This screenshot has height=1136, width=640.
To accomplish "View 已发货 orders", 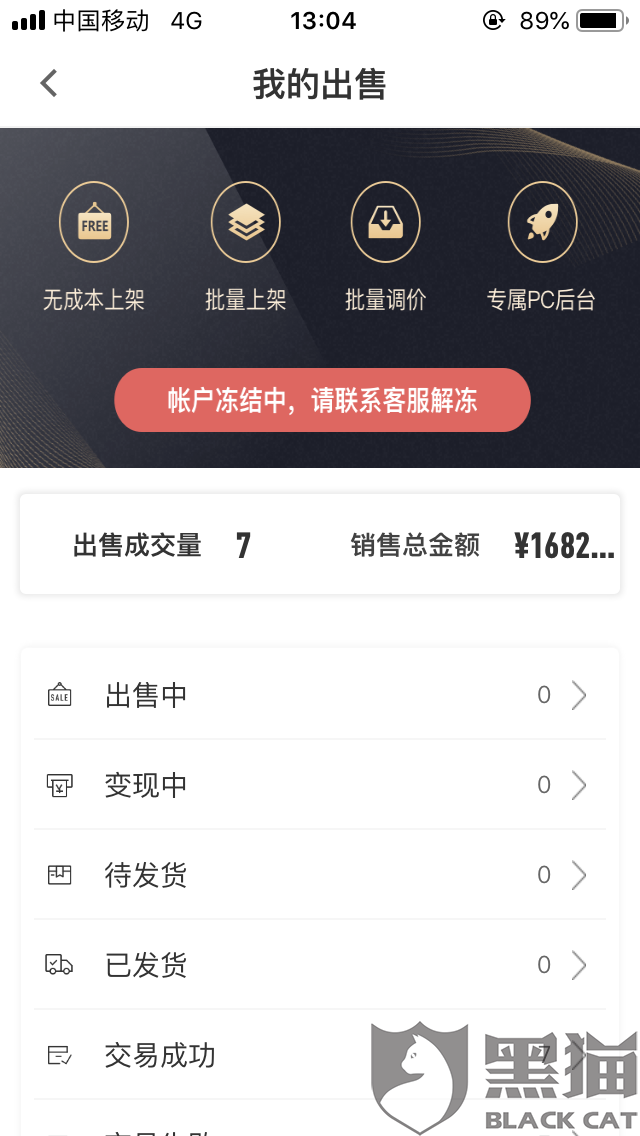I will (x=320, y=965).
